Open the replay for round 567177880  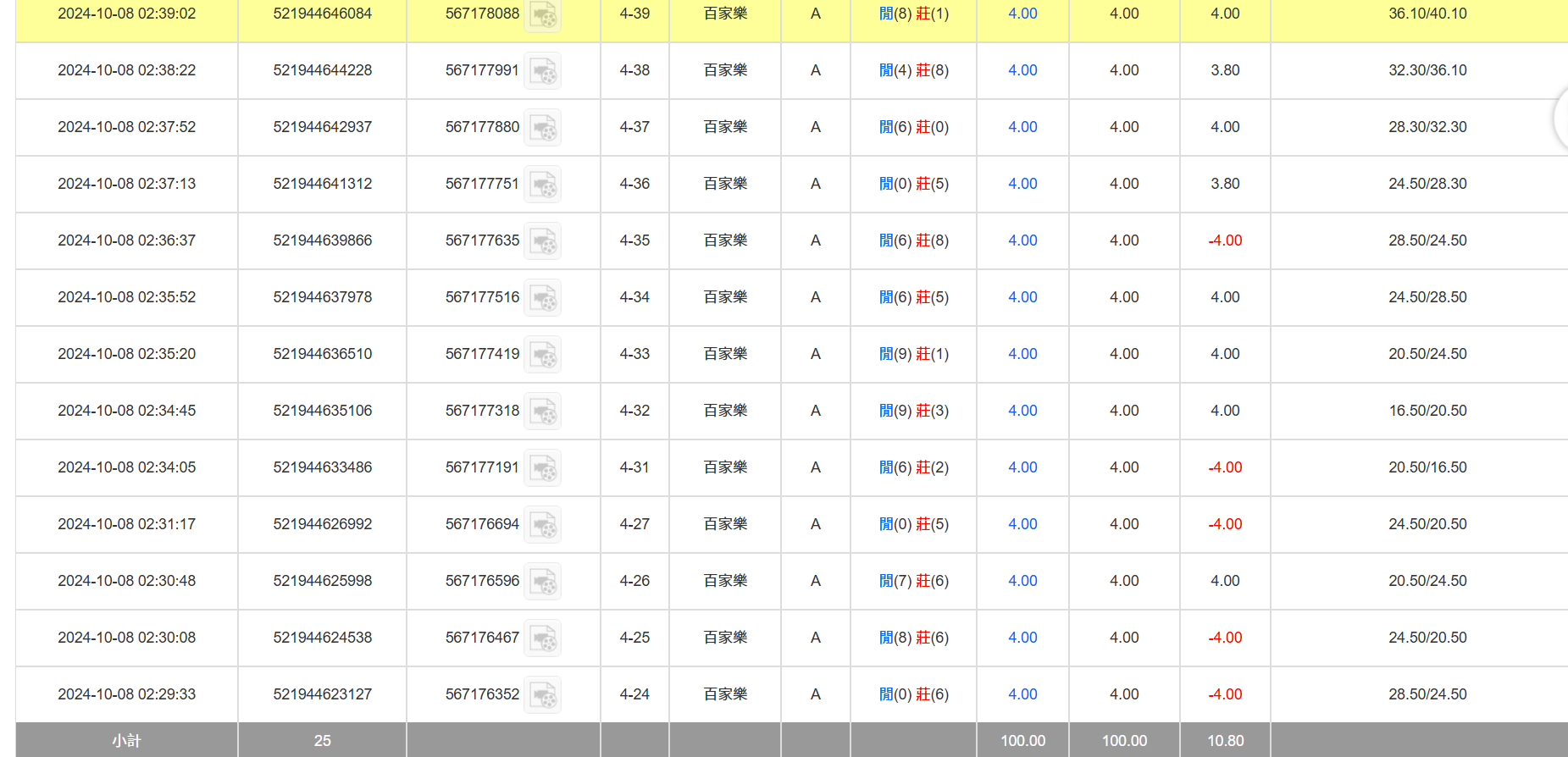click(542, 128)
